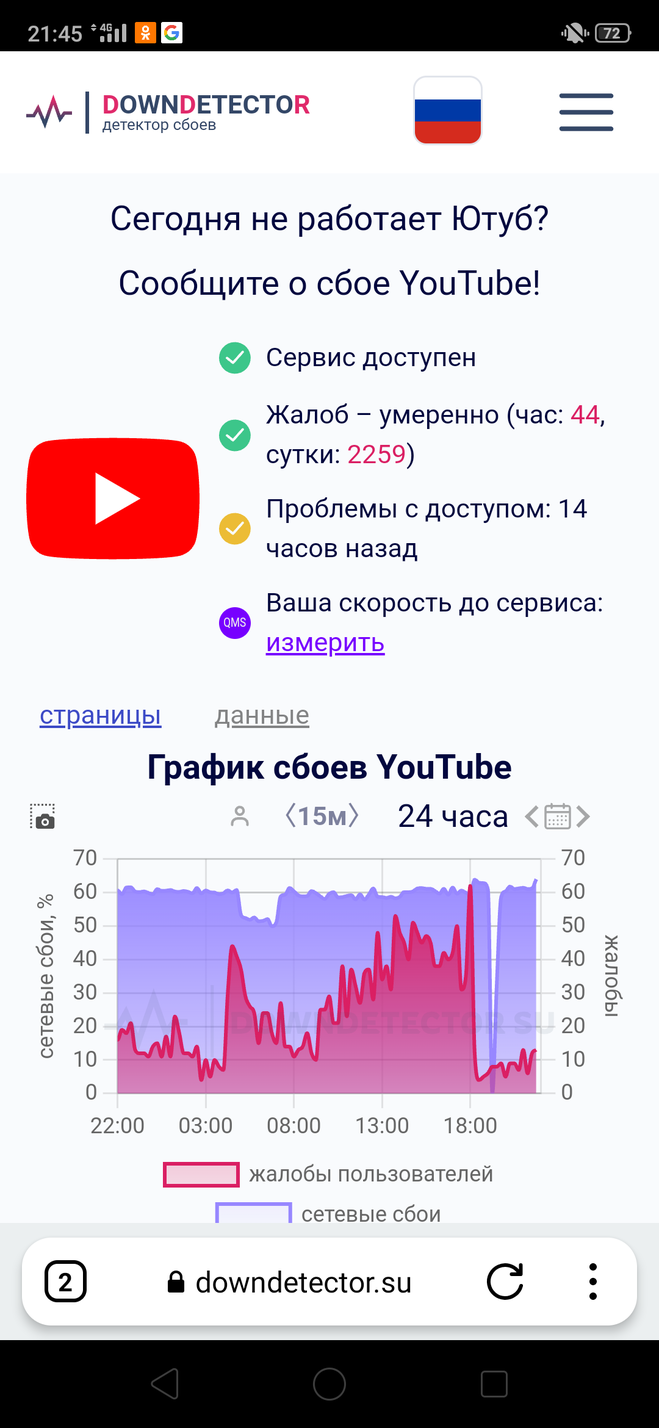Go to the previous period with left arrow
This screenshot has height=1428, width=659.
532,816
